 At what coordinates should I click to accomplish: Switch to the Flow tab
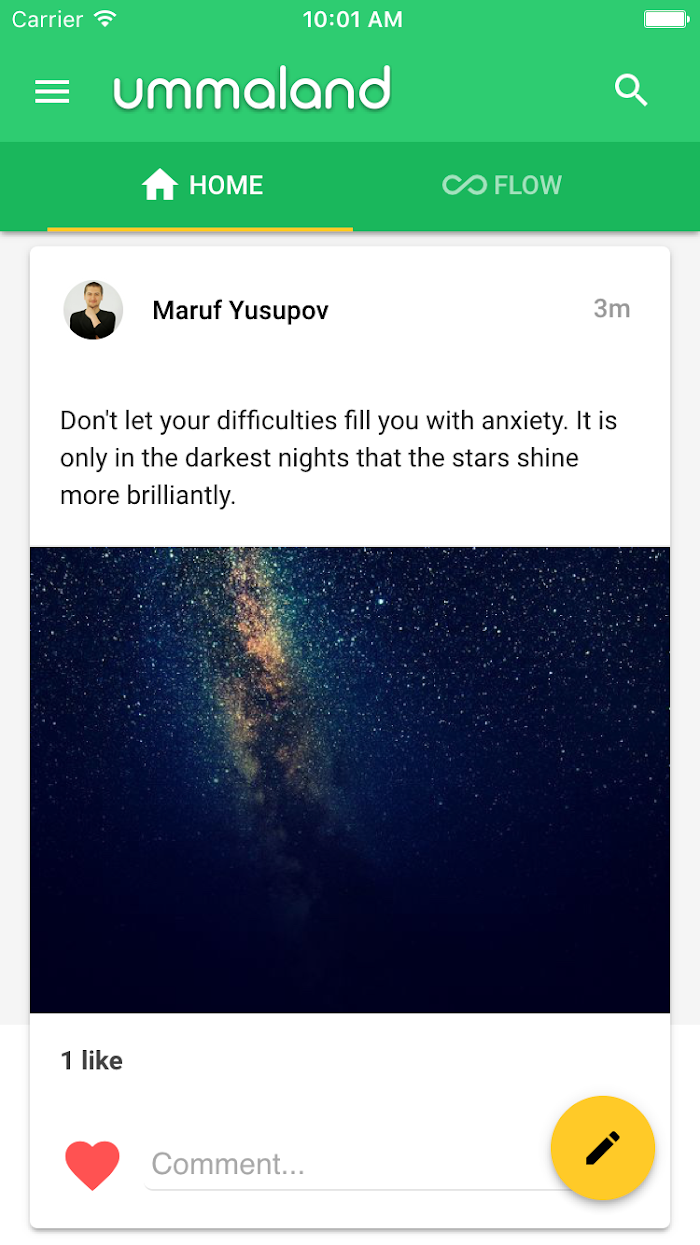pyautogui.click(x=502, y=185)
